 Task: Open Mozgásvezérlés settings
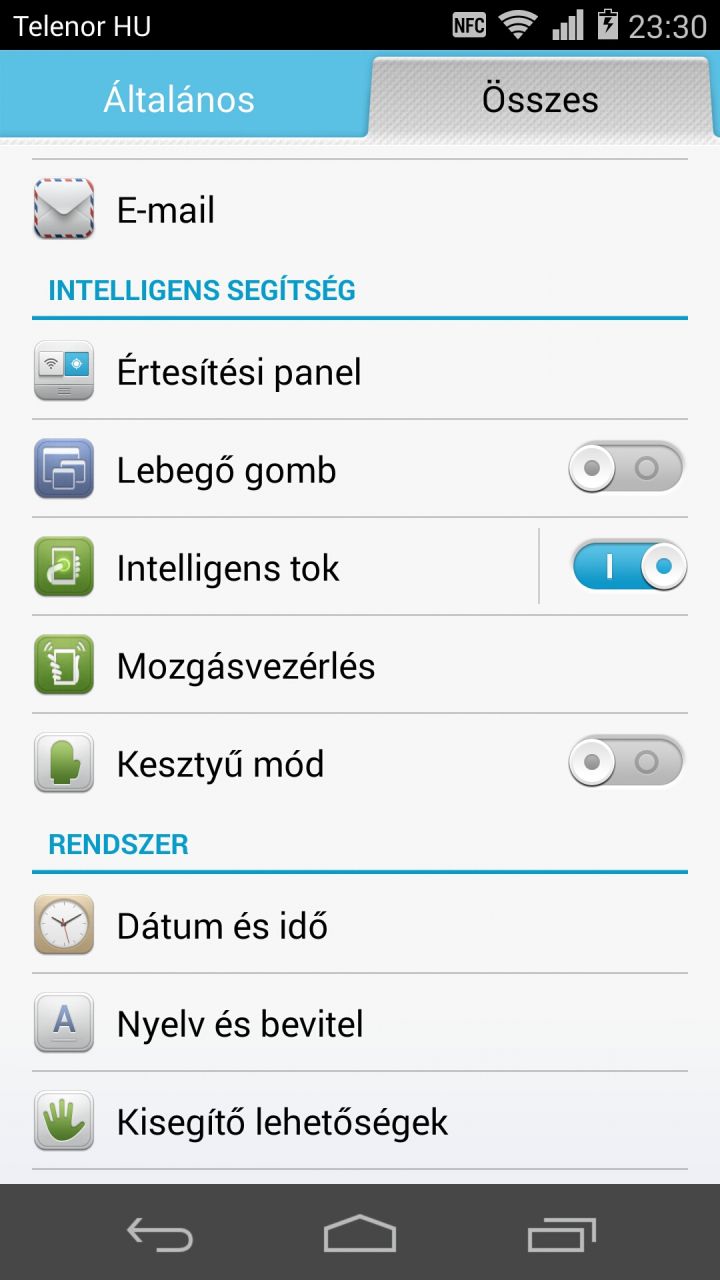[360, 665]
